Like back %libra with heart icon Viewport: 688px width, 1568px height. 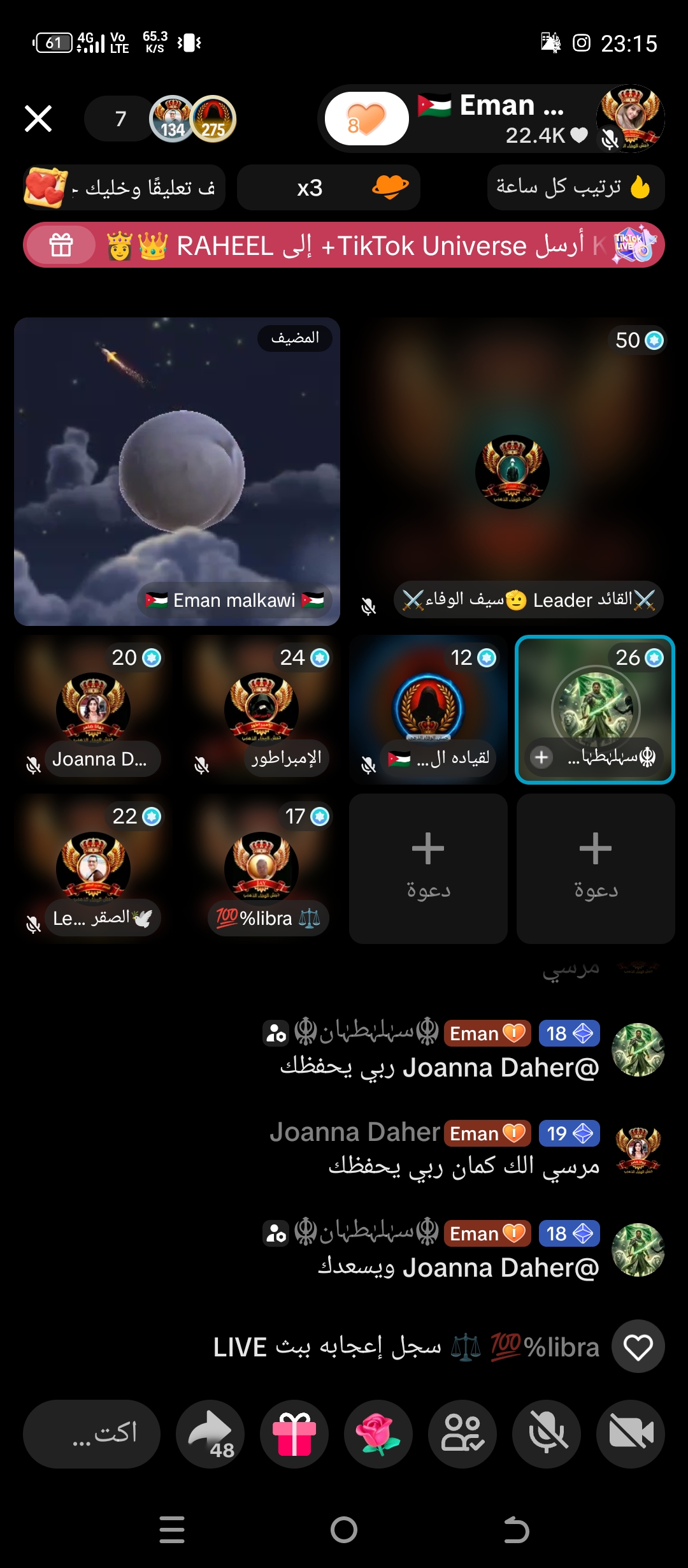(638, 1347)
